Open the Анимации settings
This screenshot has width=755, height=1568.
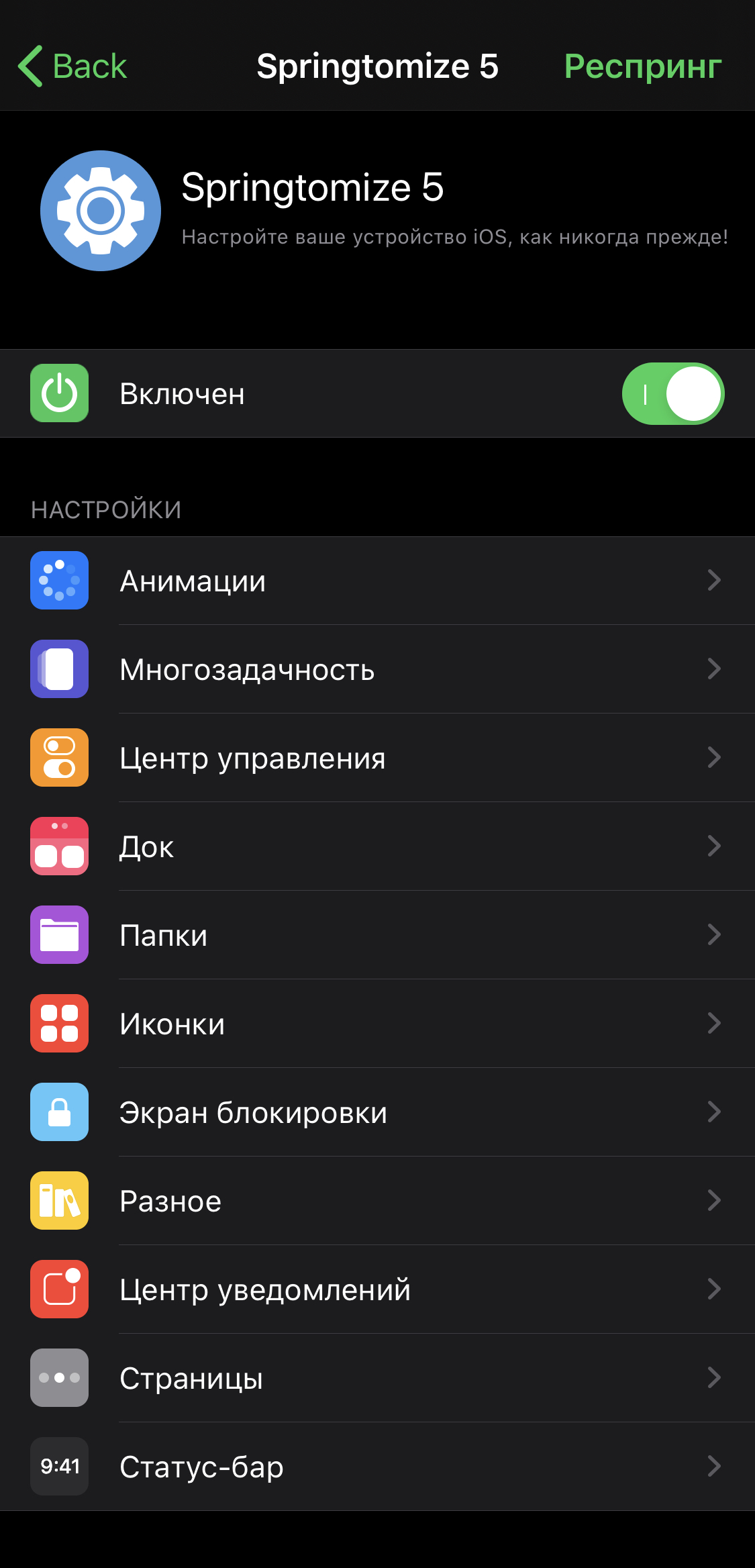pos(377,581)
